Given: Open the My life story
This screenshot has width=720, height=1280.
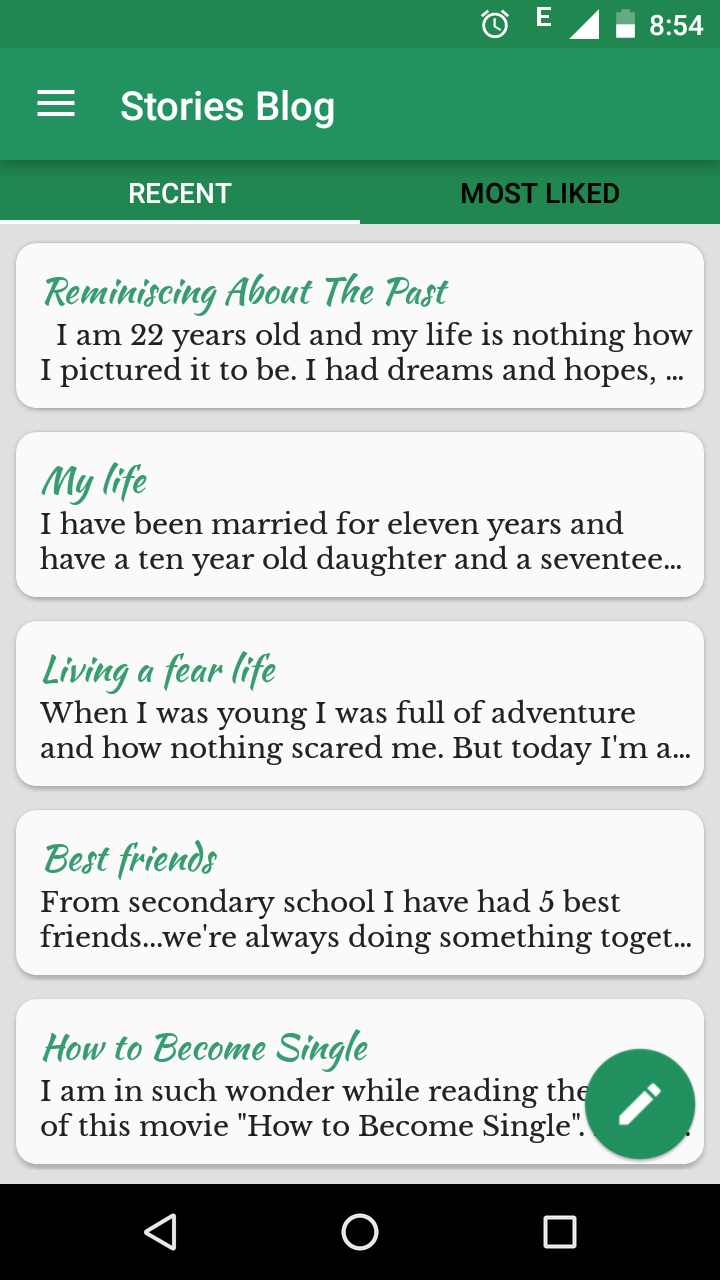Looking at the screenshot, I should point(360,512).
